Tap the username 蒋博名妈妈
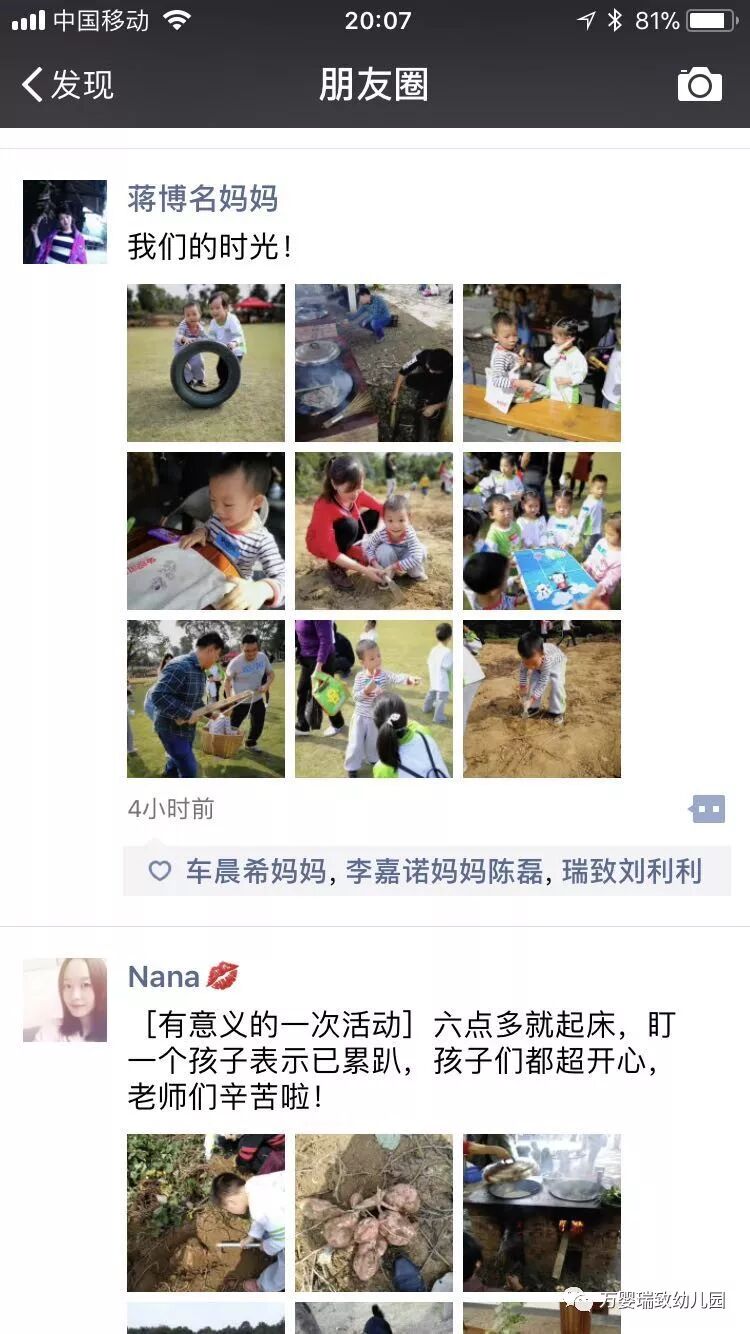750x1334 pixels. coord(202,199)
